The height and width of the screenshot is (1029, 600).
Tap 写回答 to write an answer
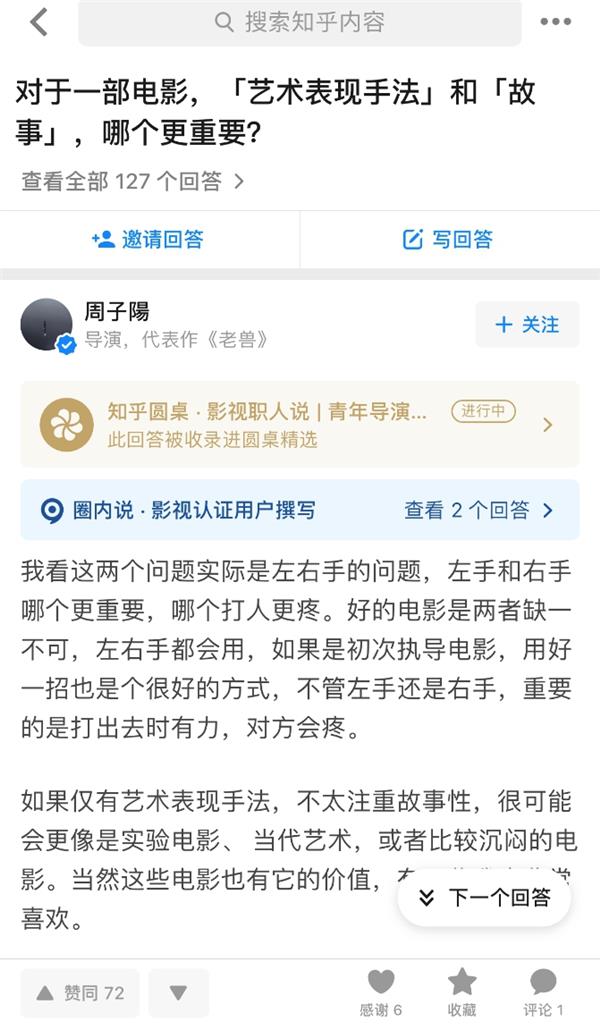pyautogui.click(x=448, y=240)
